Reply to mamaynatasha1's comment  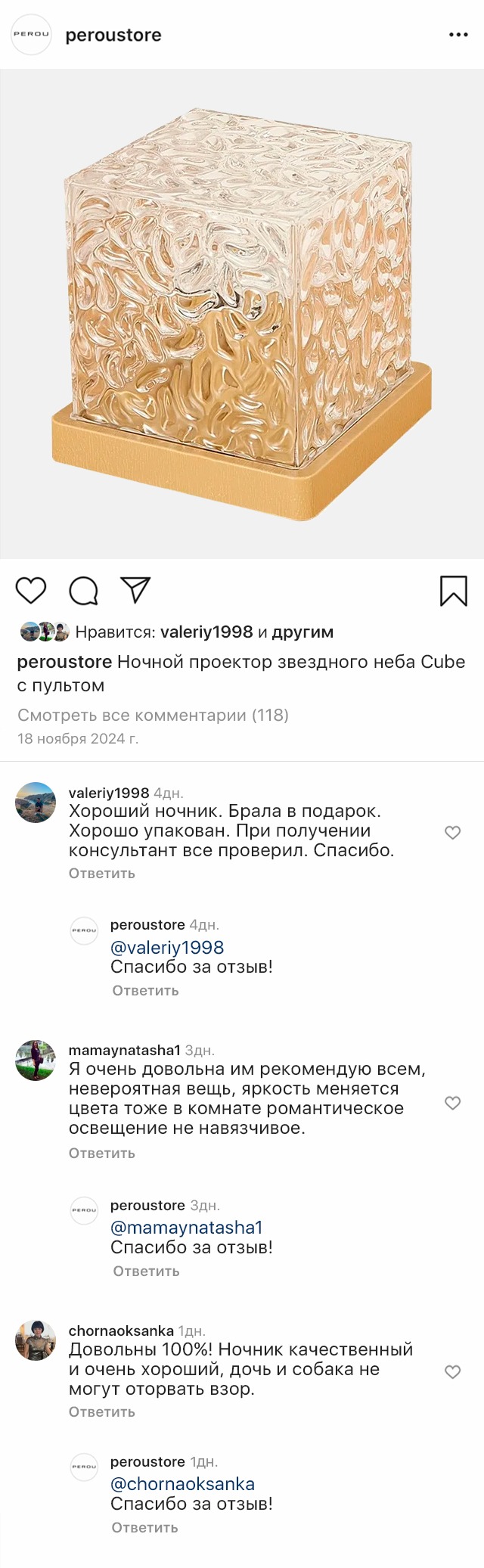click(101, 1153)
